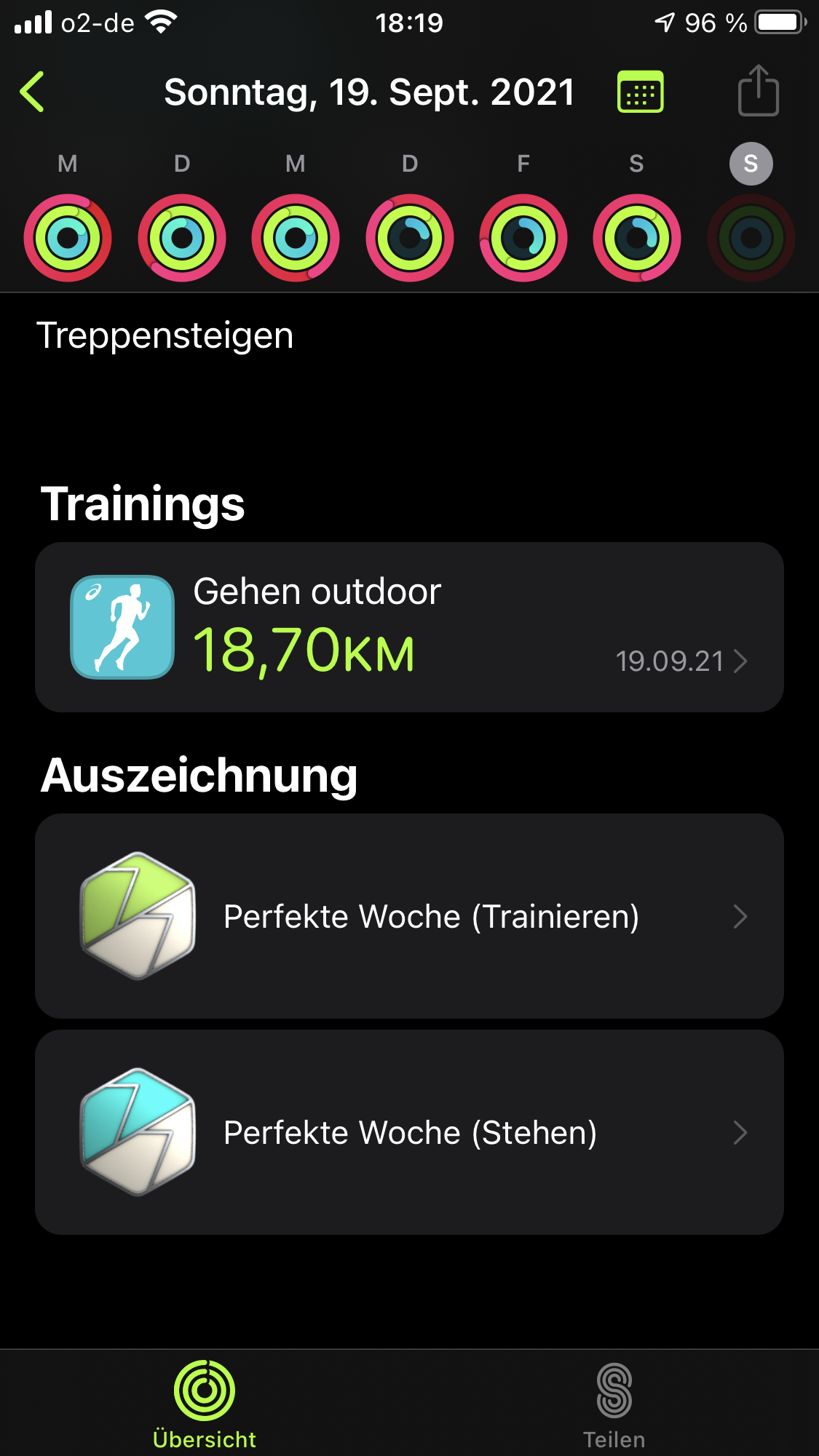Share the activity summary for this day
Viewport: 819px width, 1456px height.
click(758, 92)
